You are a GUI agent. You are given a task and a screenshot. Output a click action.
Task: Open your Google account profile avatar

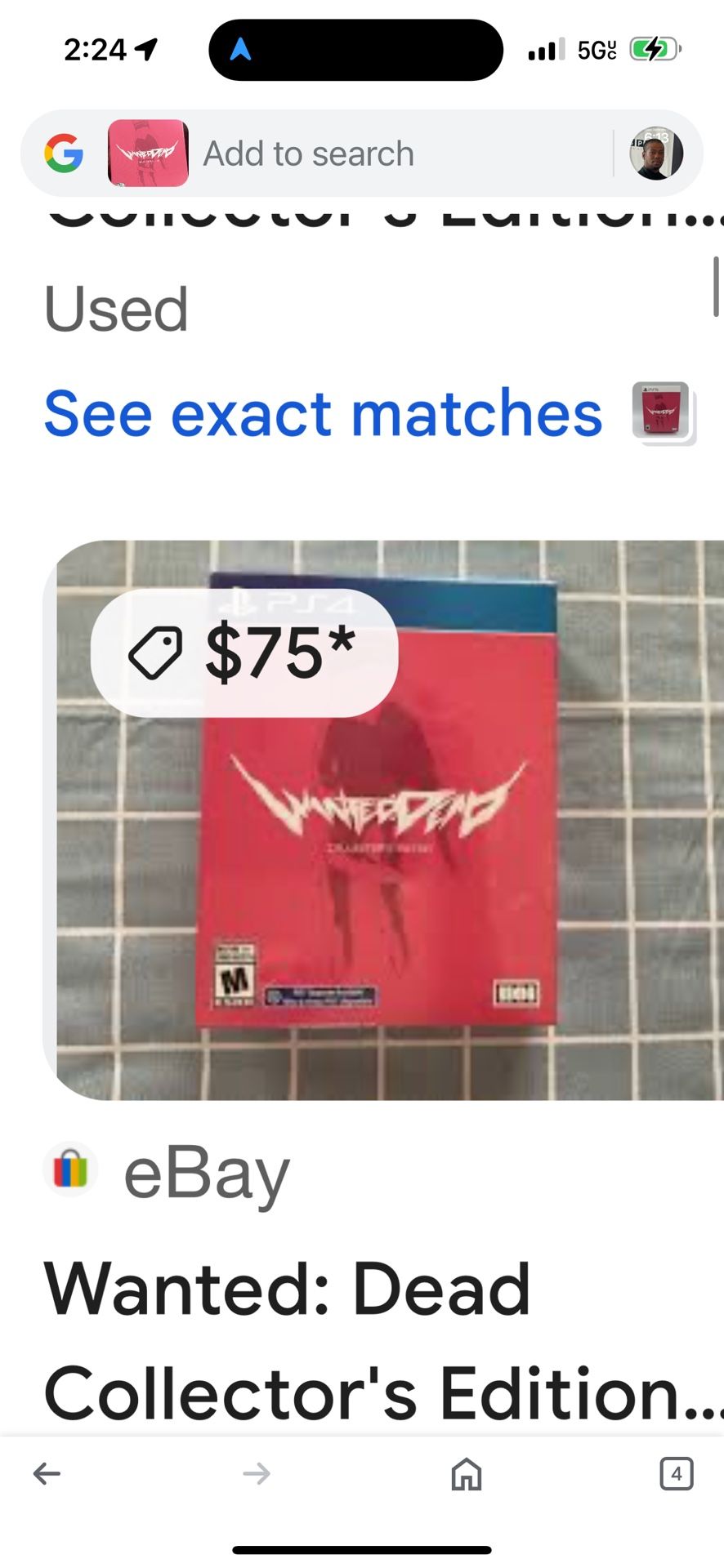click(655, 153)
